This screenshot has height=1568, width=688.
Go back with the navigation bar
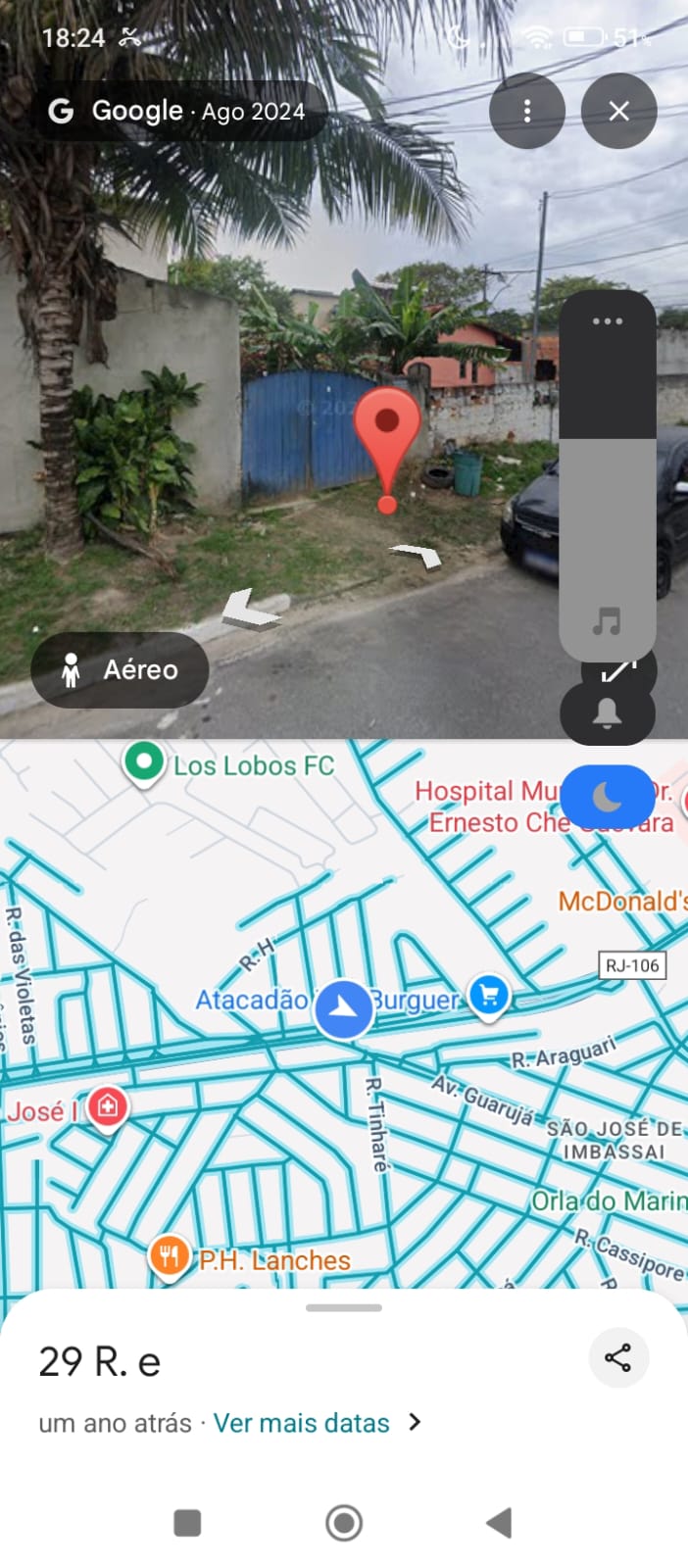pyautogui.click(x=499, y=1522)
